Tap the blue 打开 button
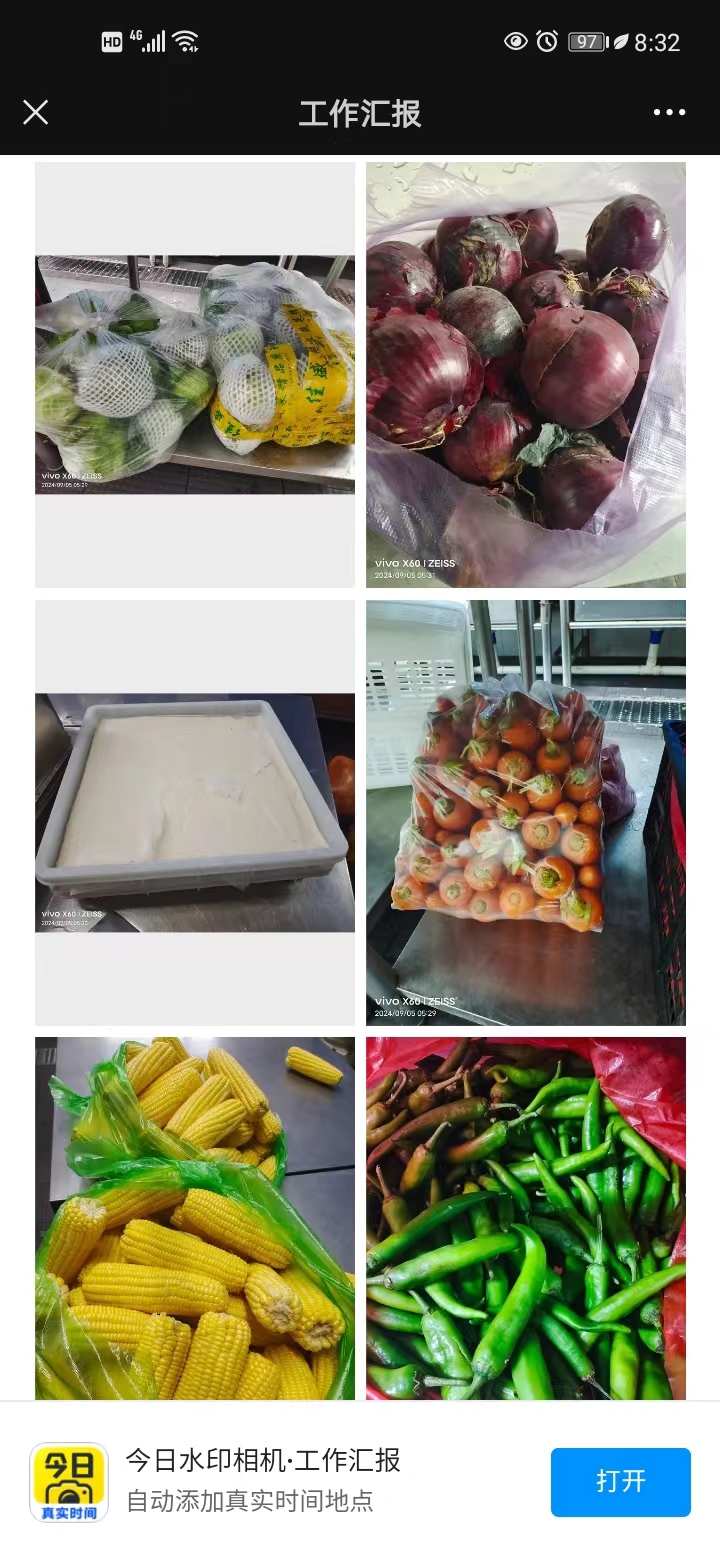The image size is (720, 1560). tap(620, 1481)
